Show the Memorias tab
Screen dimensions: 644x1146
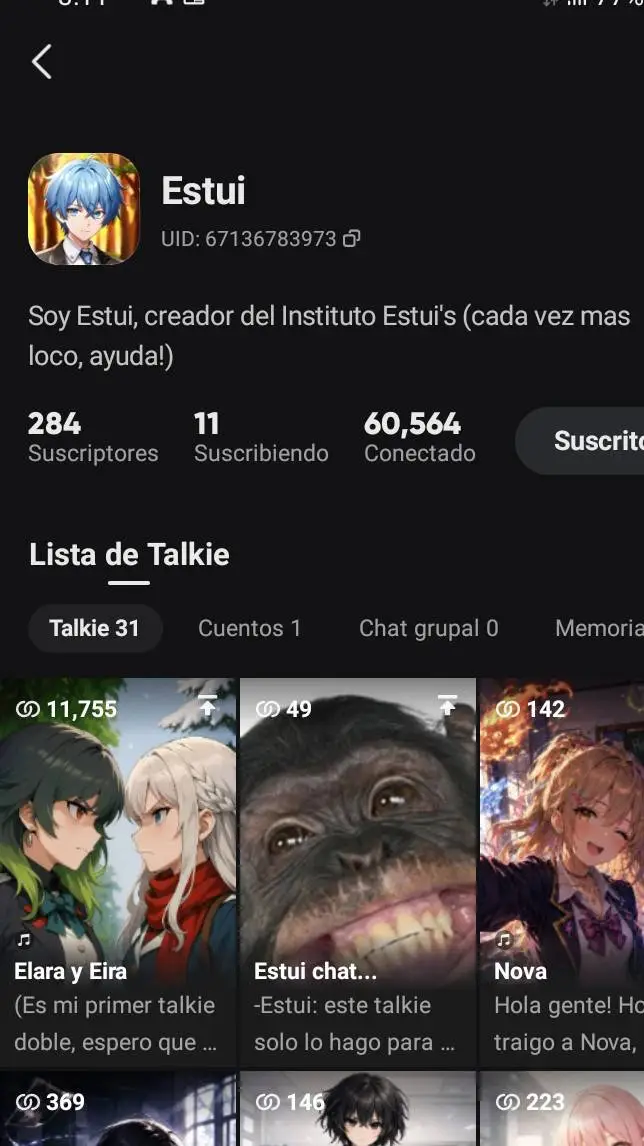pos(599,628)
